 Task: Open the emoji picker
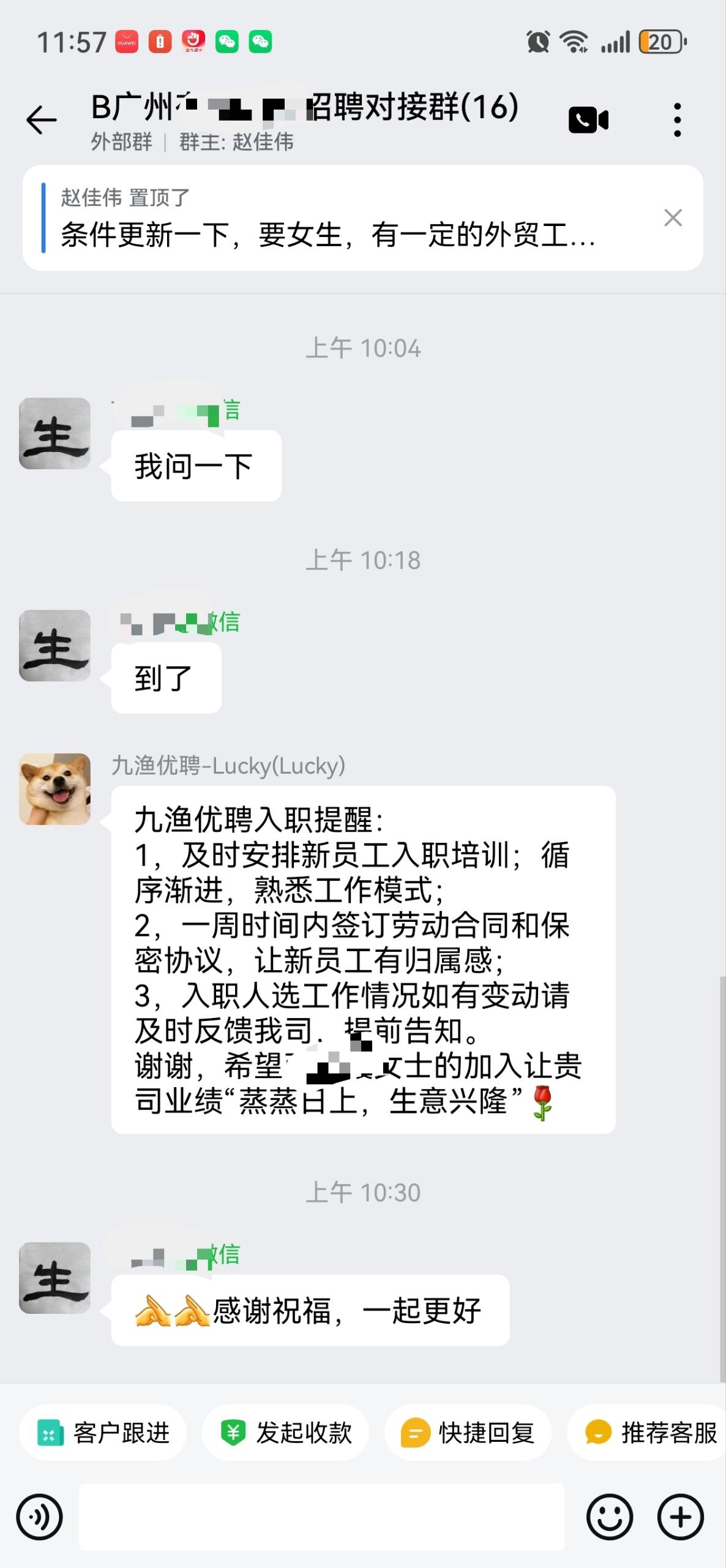click(x=609, y=1517)
